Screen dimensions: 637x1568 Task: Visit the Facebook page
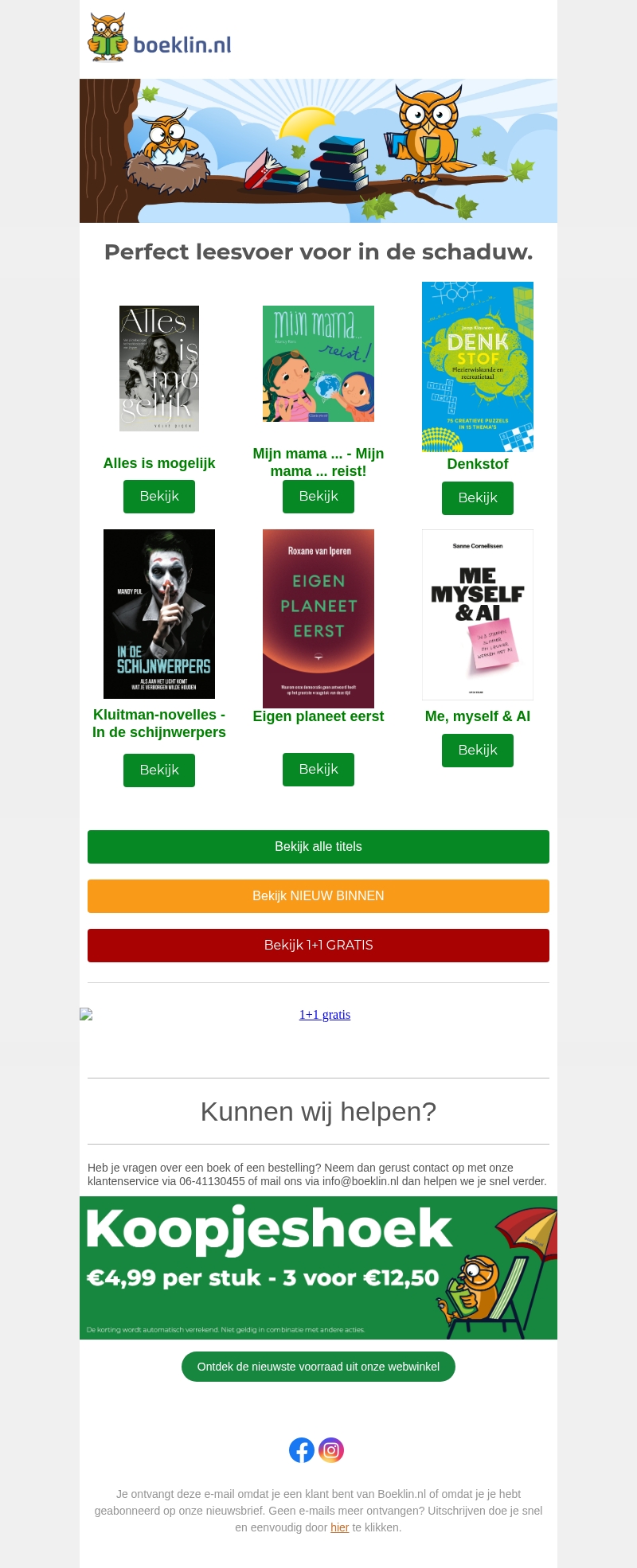point(302,1450)
